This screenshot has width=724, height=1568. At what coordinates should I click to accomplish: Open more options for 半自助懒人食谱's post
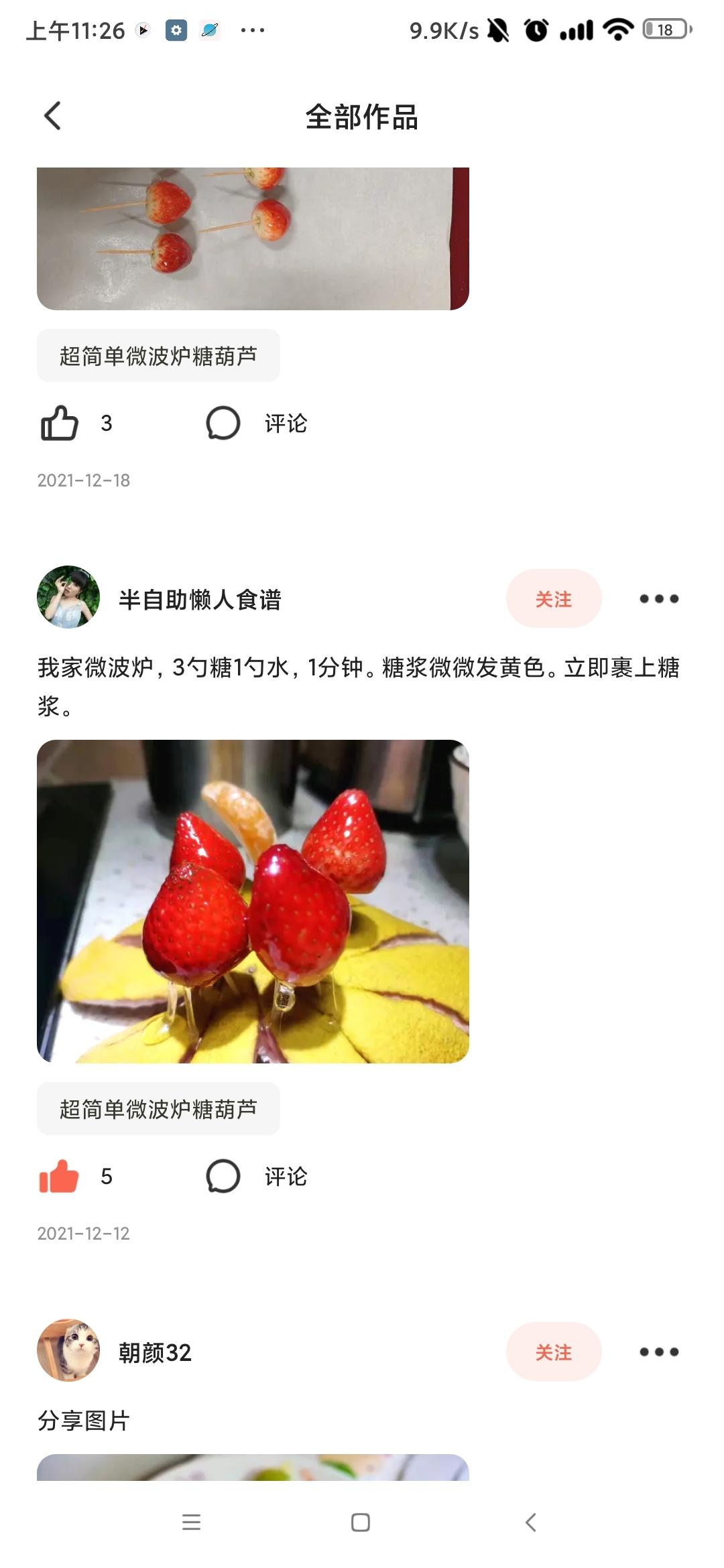pyautogui.click(x=658, y=598)
